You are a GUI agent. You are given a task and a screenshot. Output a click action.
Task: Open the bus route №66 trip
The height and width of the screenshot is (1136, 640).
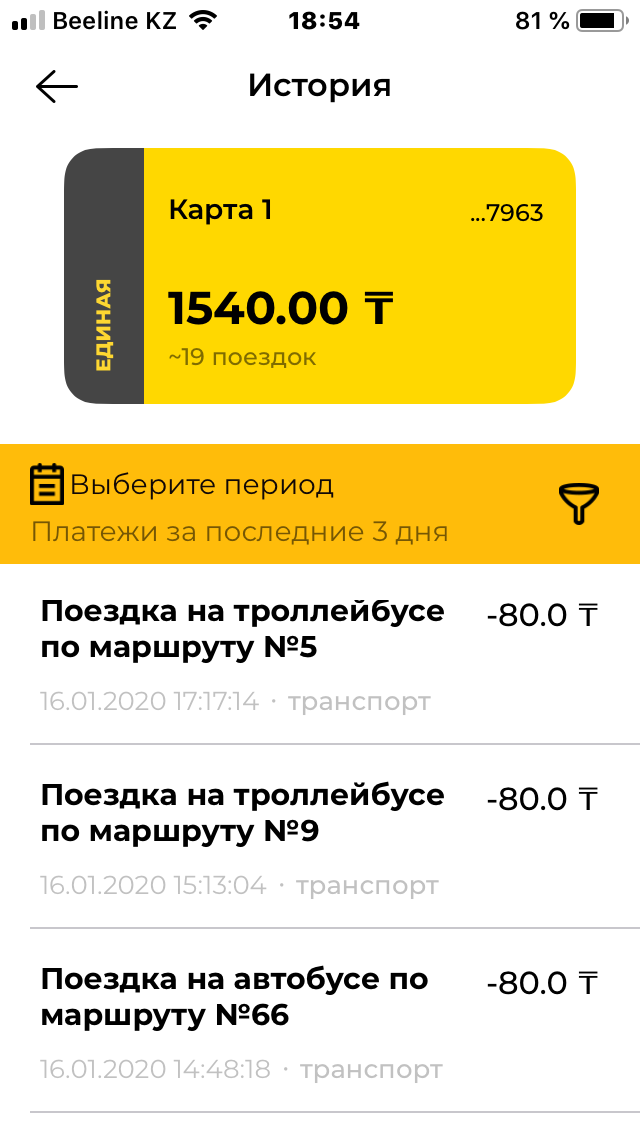click(320, 1022)
